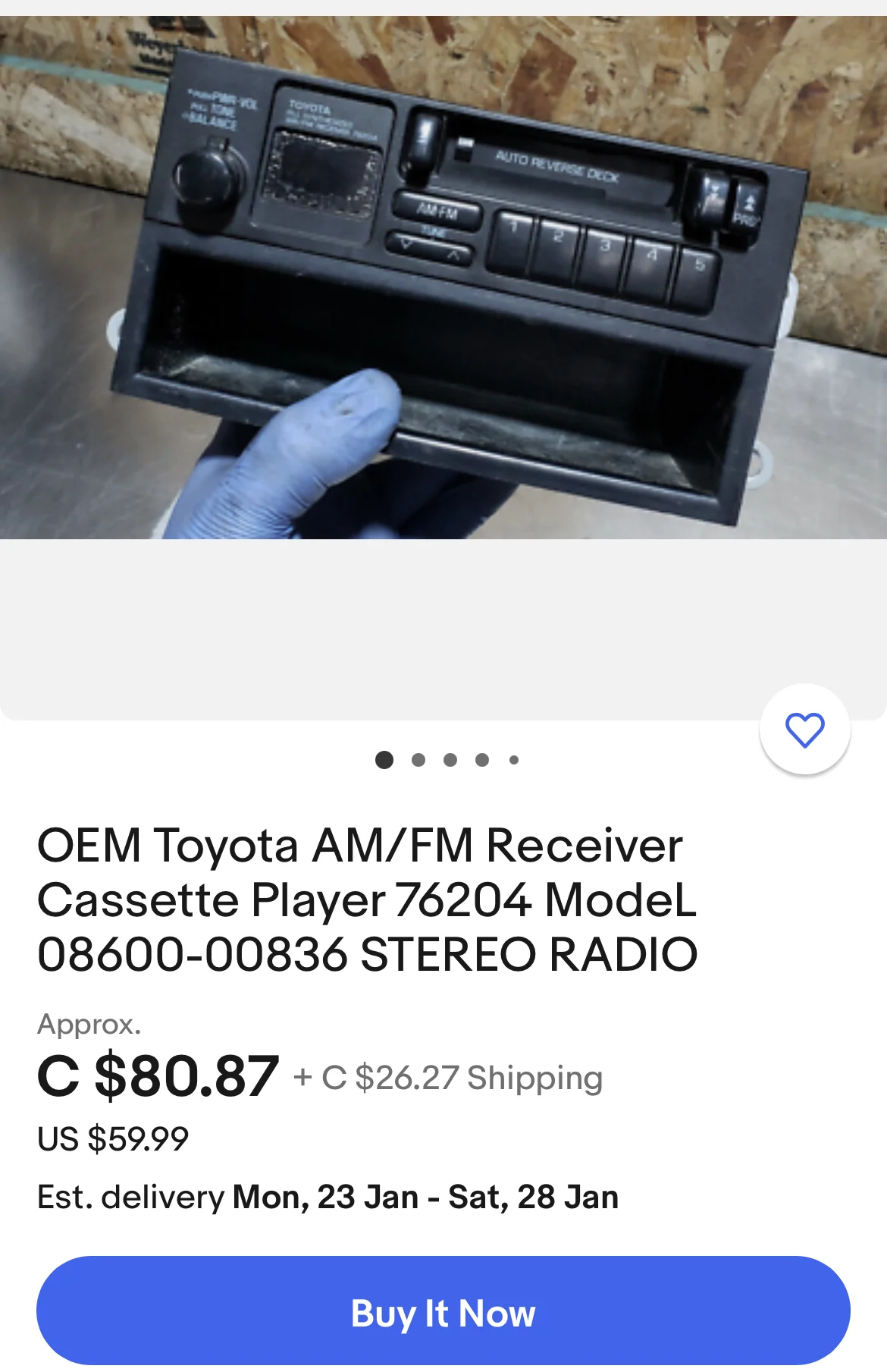Tap the Buy It Now button

point(443,1312)
